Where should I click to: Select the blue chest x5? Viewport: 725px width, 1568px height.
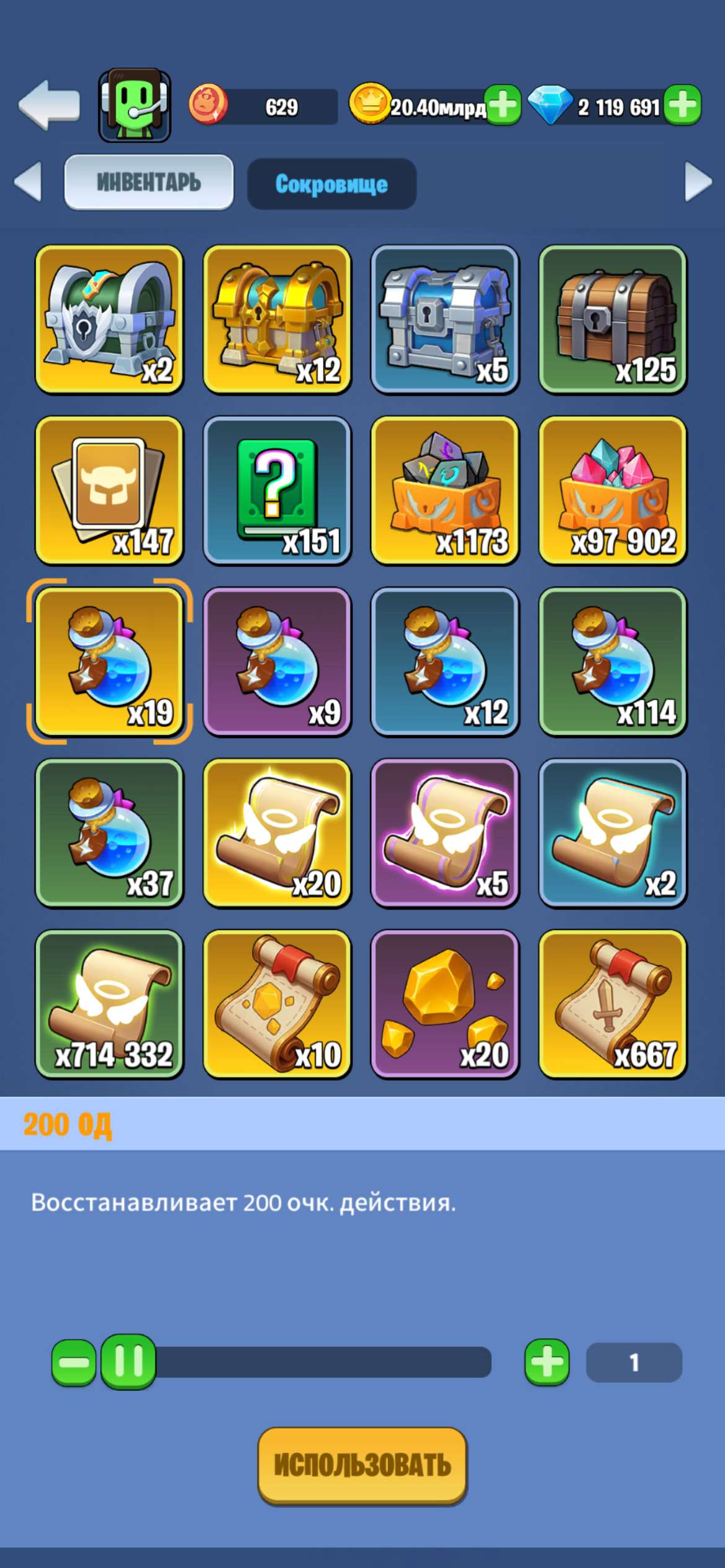446,316
